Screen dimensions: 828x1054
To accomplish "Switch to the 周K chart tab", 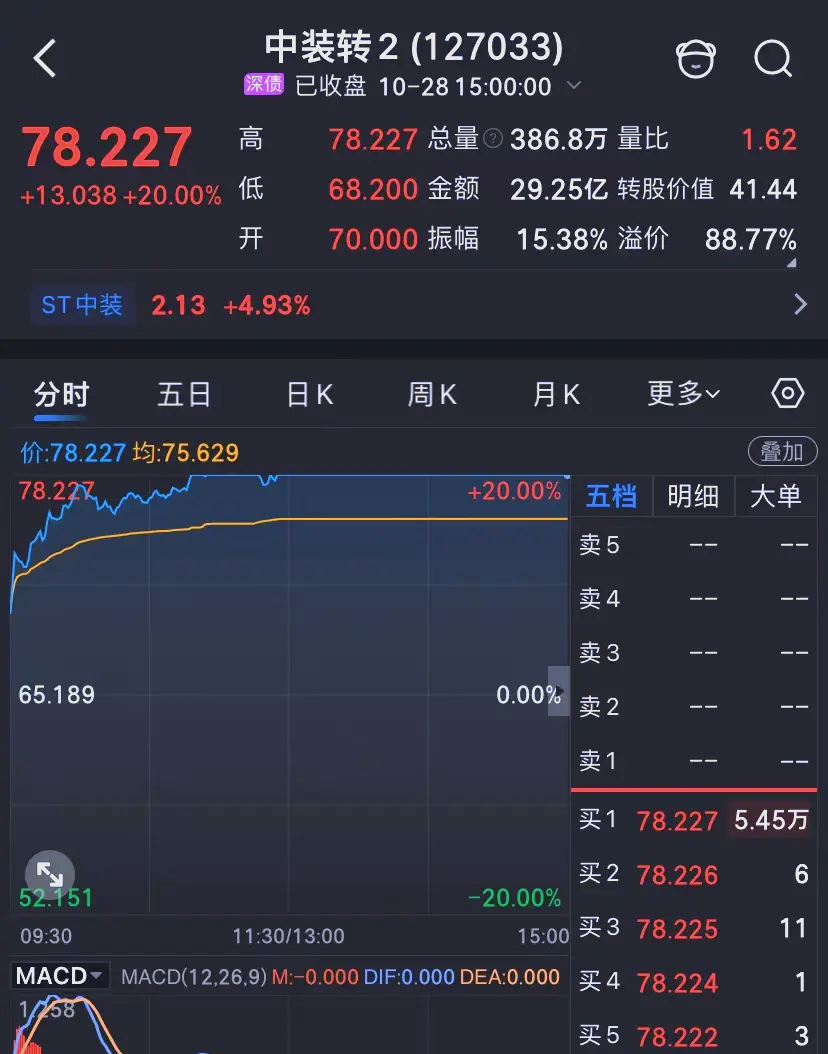I will 432,394.
